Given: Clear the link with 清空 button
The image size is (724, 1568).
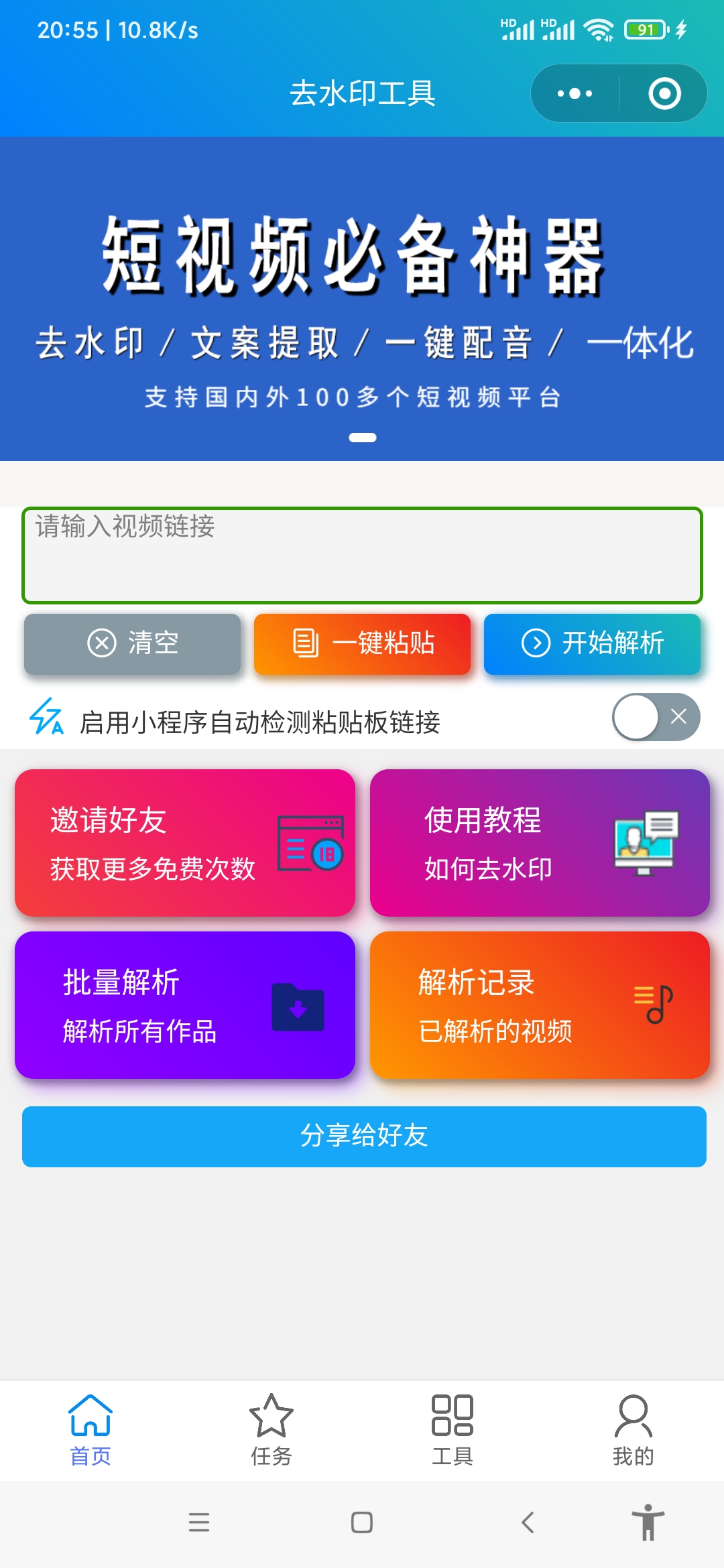Looking at the screenshot, I should click(132, 644).
